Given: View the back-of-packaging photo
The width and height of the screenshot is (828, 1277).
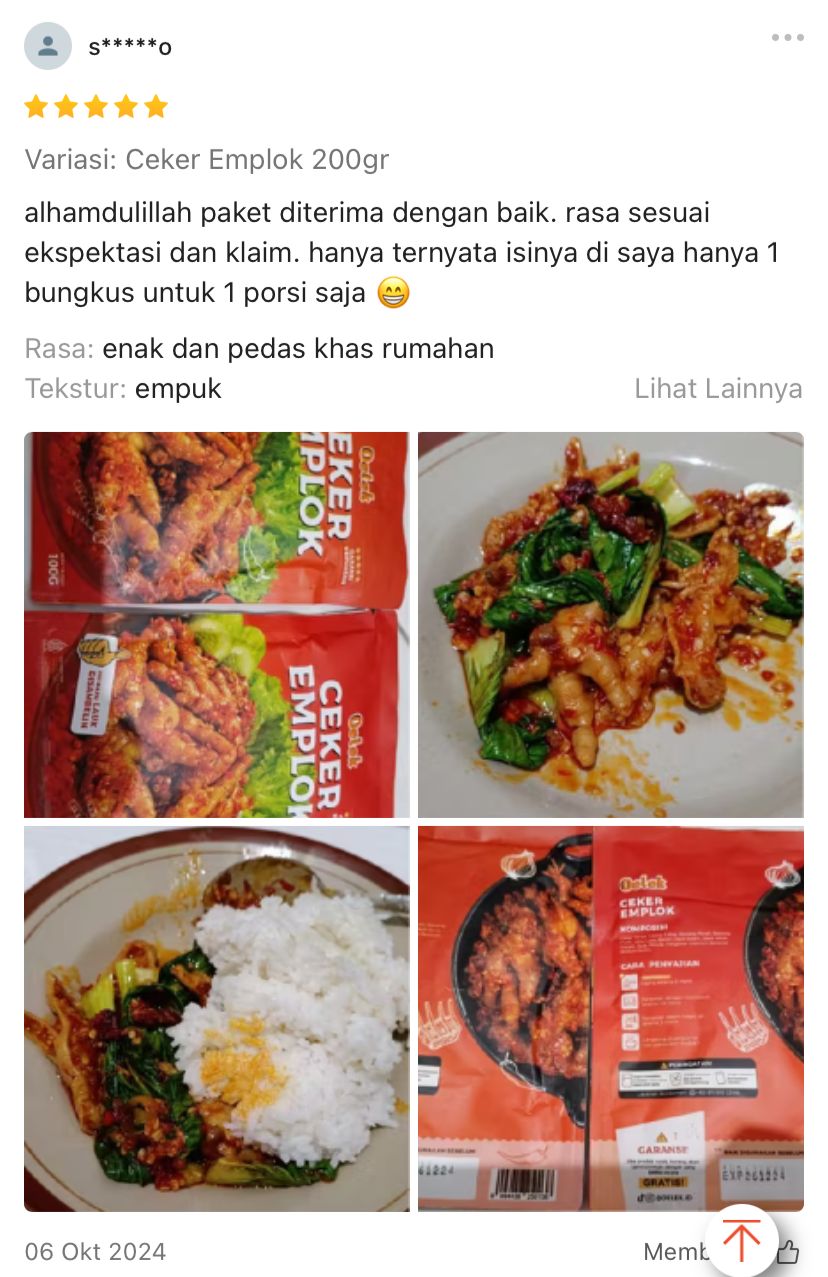Looking at the screenshot, I should pyautogui.click(x=610, y=1018).
